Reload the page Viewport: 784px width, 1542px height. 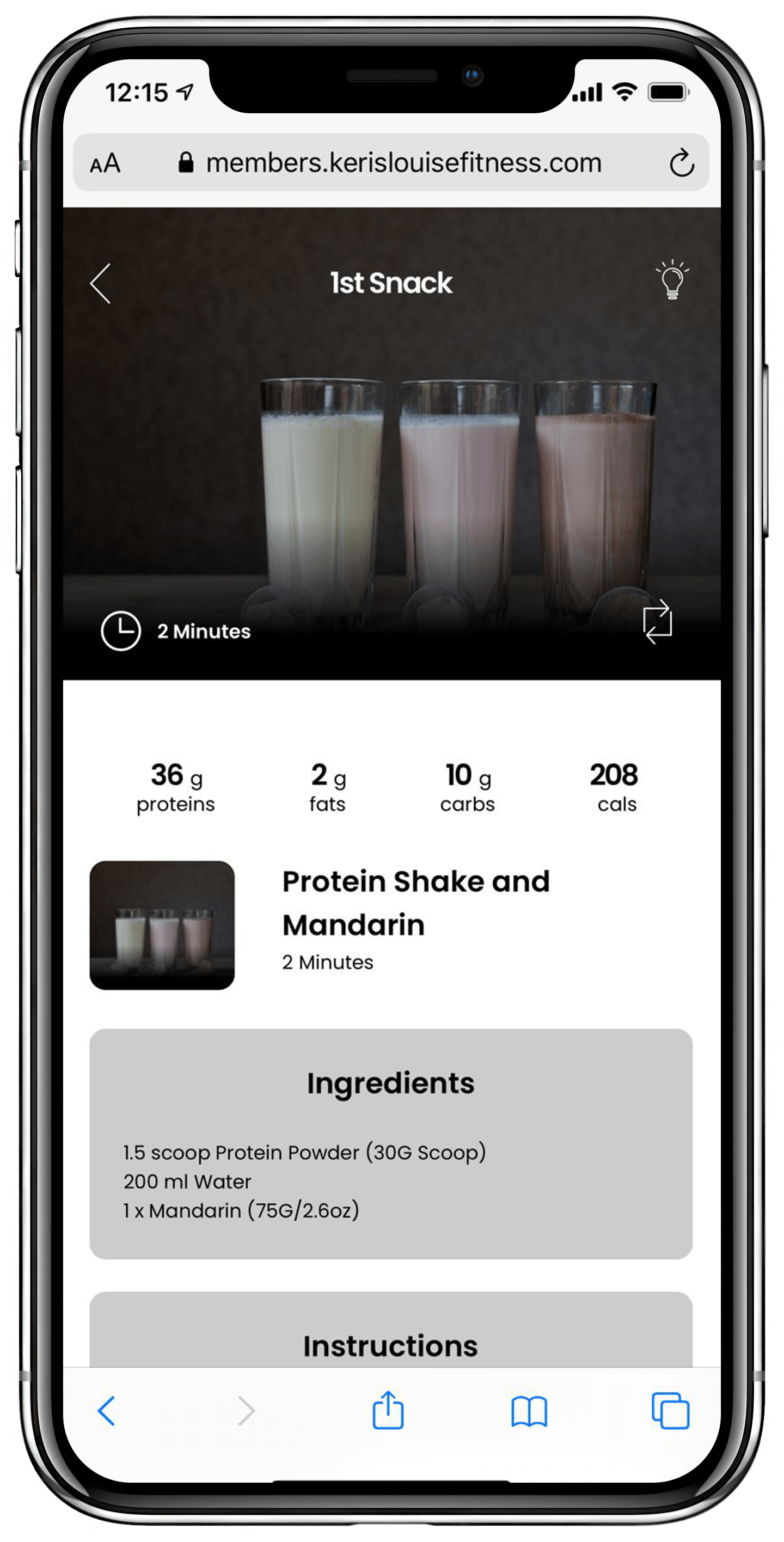[682, 163]
